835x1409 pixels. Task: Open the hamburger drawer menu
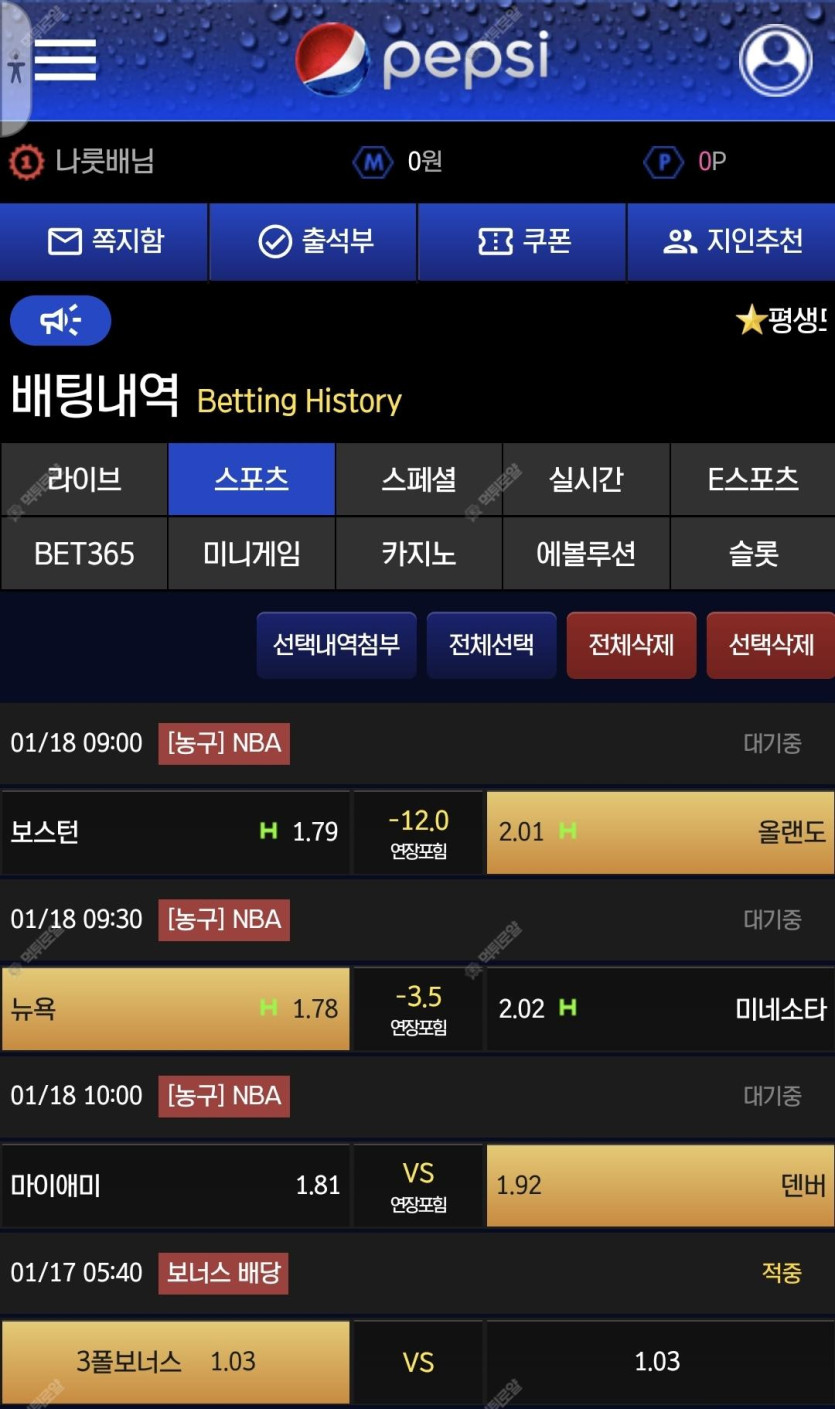click(x=65, y=60)
